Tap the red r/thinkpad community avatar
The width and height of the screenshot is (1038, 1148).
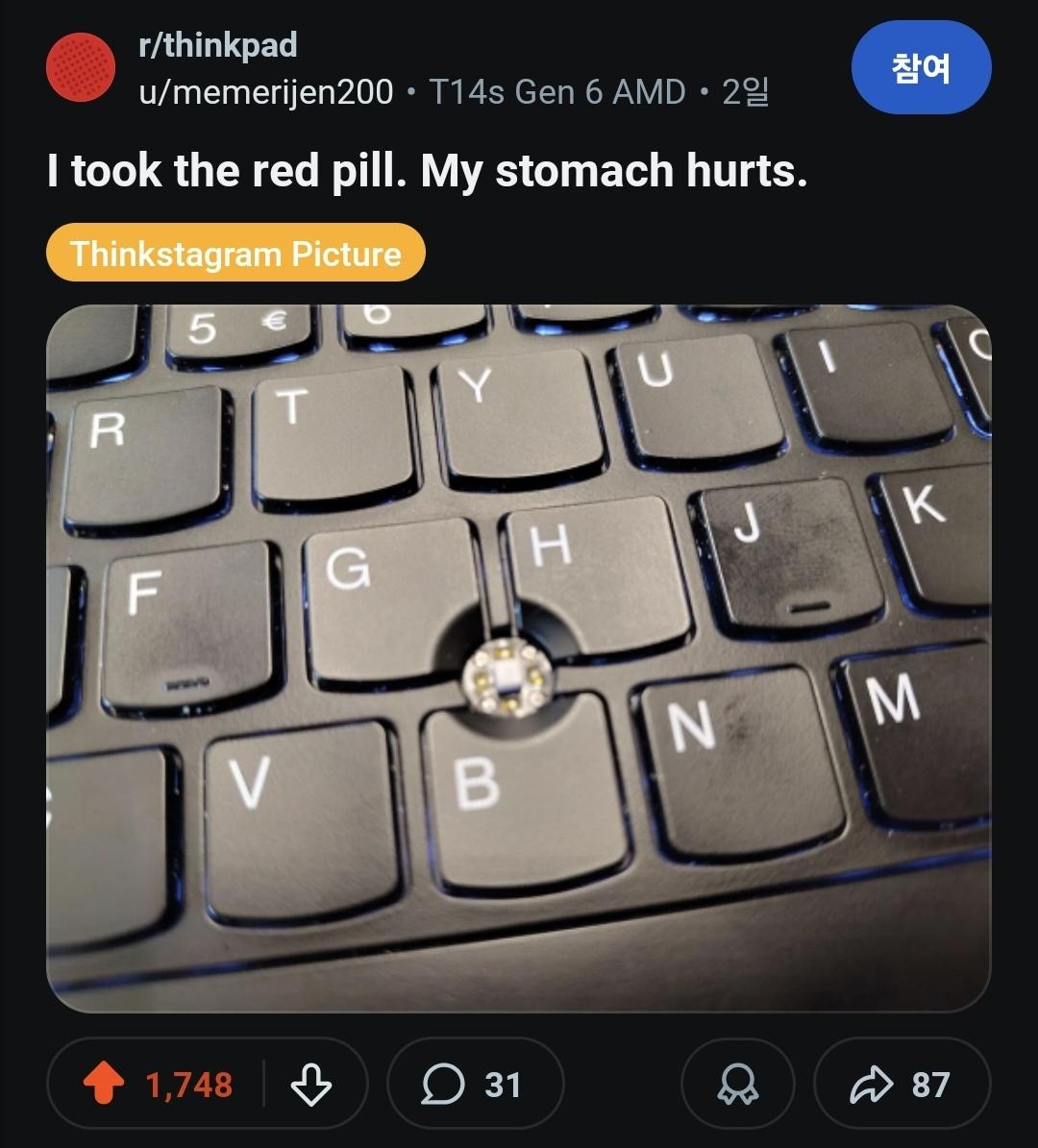pos(81,66)
